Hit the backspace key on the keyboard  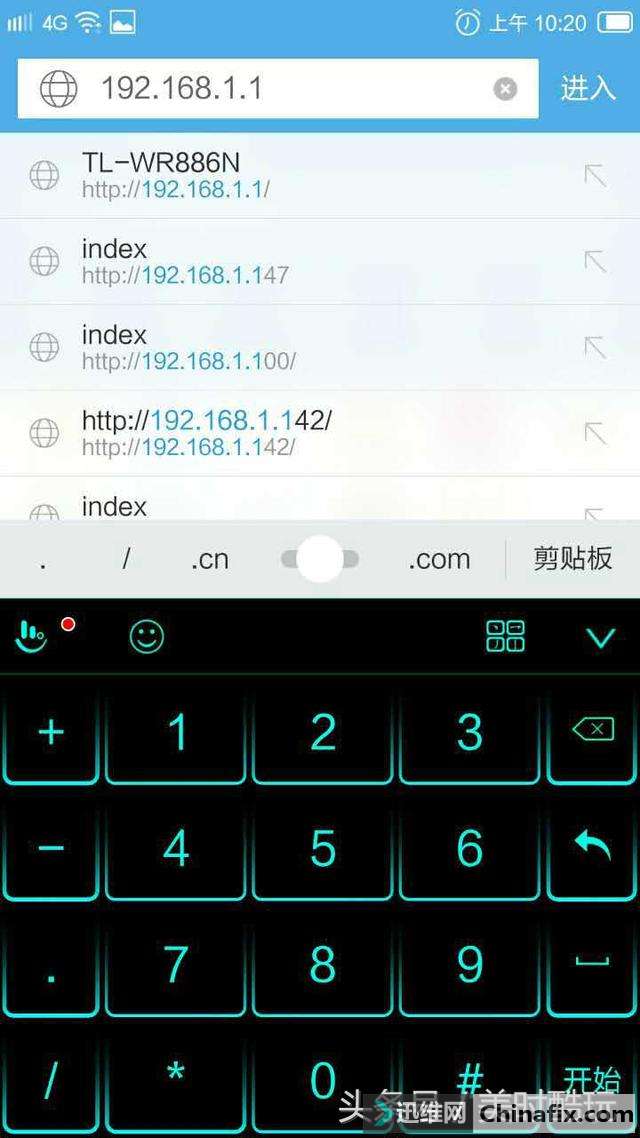593,730
